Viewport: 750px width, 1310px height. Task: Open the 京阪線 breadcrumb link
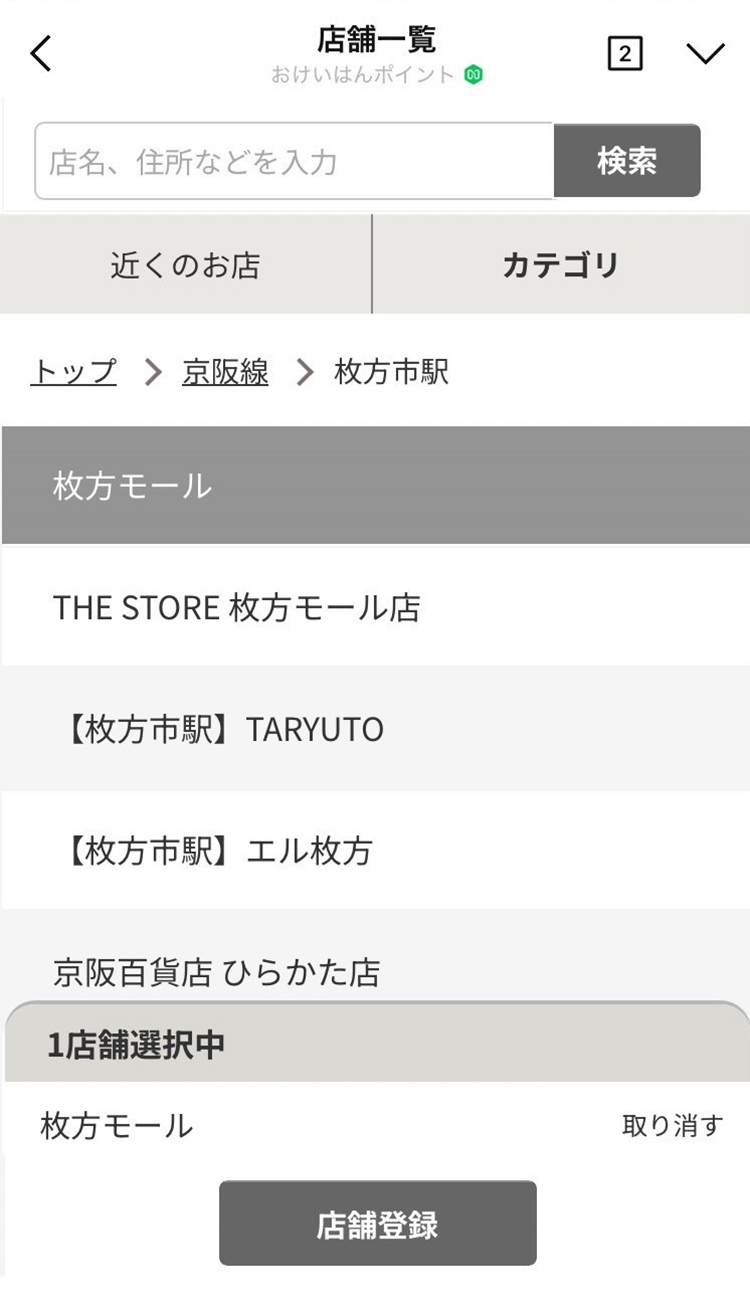click(x=225, y=372)
